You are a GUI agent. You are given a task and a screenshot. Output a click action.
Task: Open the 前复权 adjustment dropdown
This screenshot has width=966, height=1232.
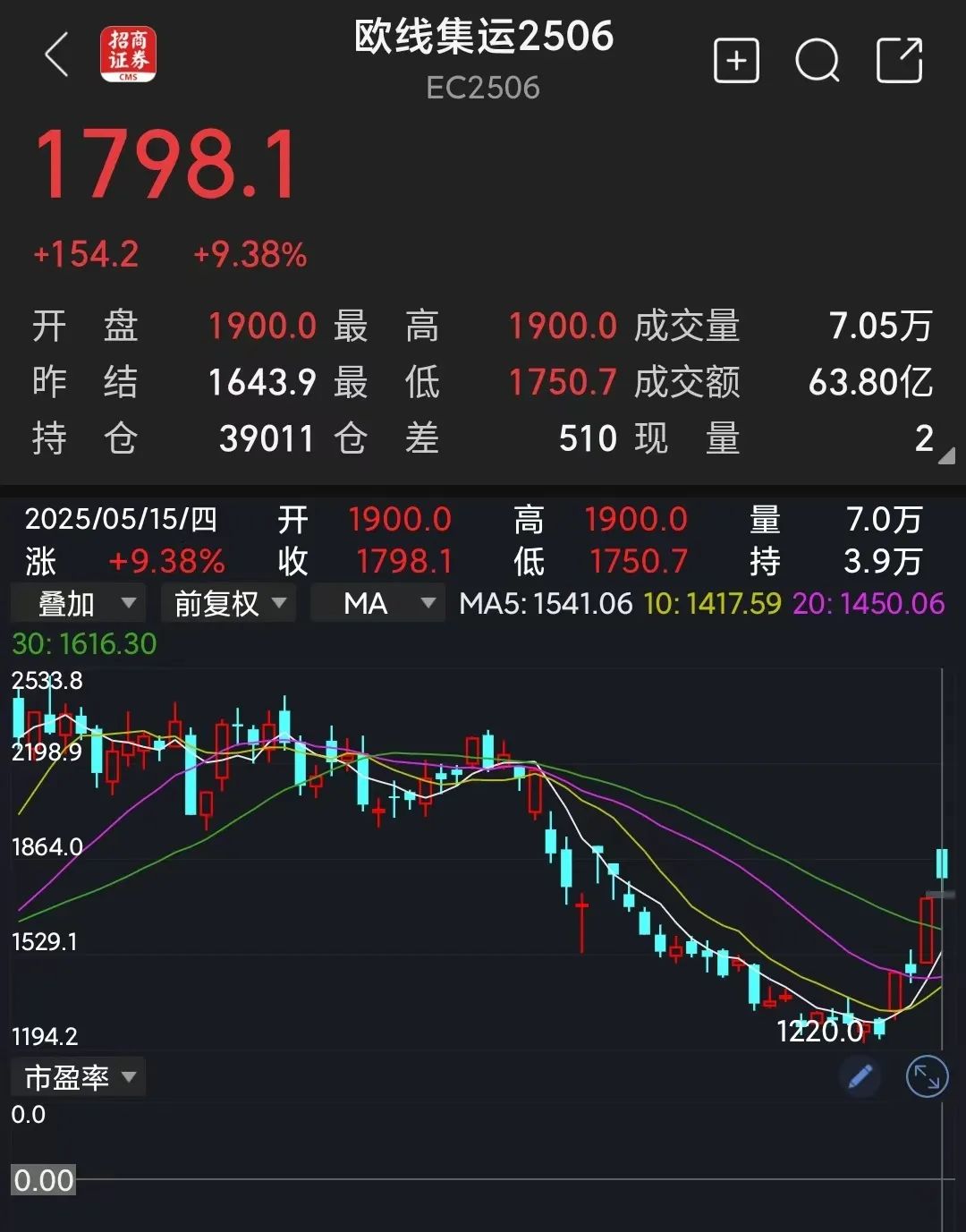(x=229, y=604)
